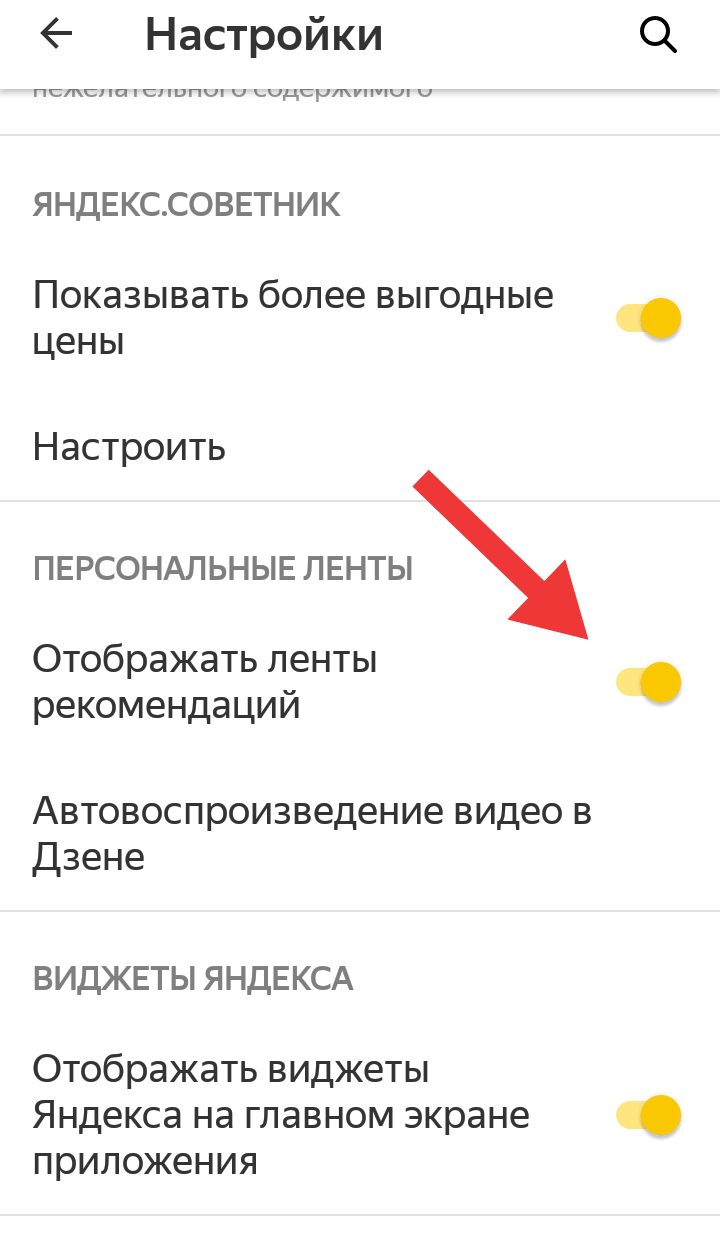Disable Отображать ленты рекомендаций switch
This screenshot has height=1236, width=720.
click(x=649, y=683)
